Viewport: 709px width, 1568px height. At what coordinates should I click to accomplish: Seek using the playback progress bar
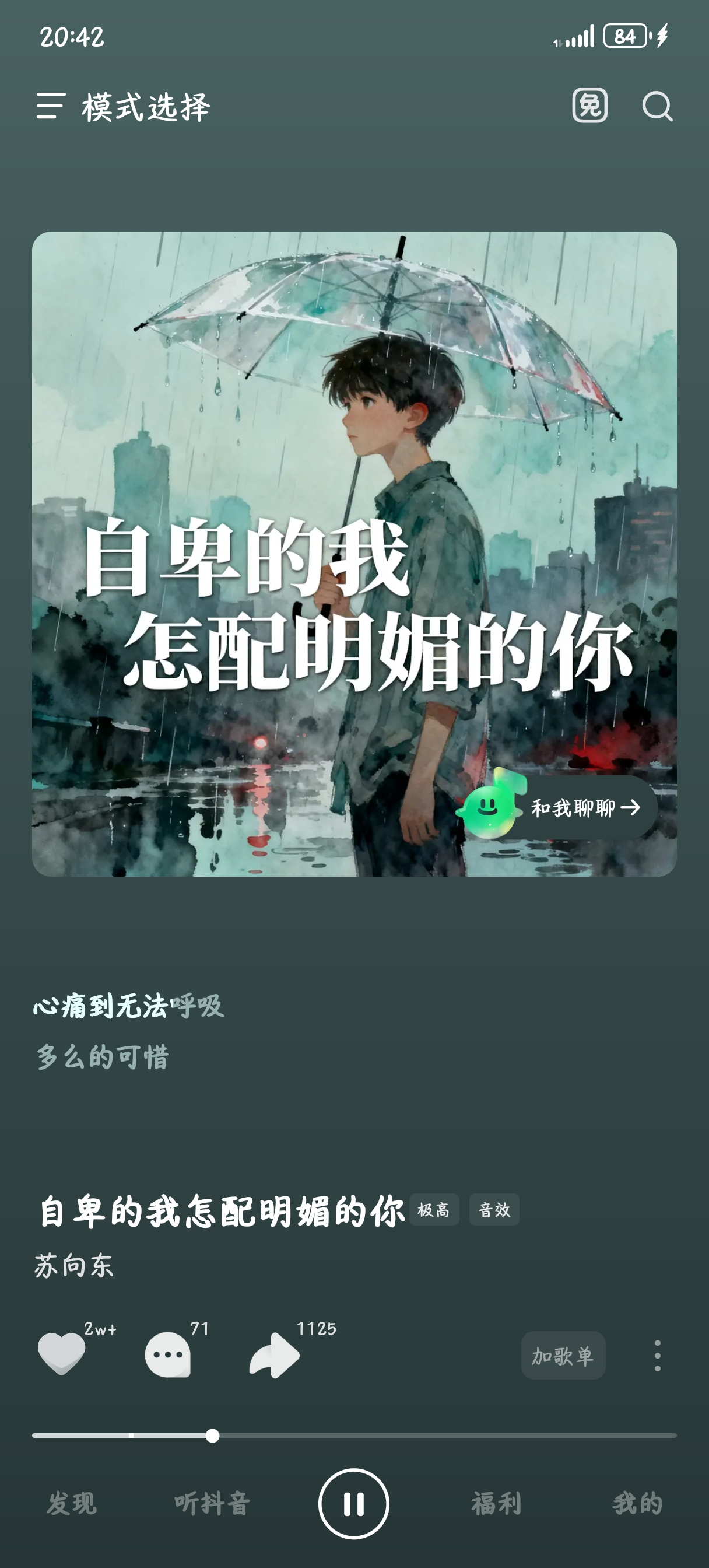[x=354, y=1436]
